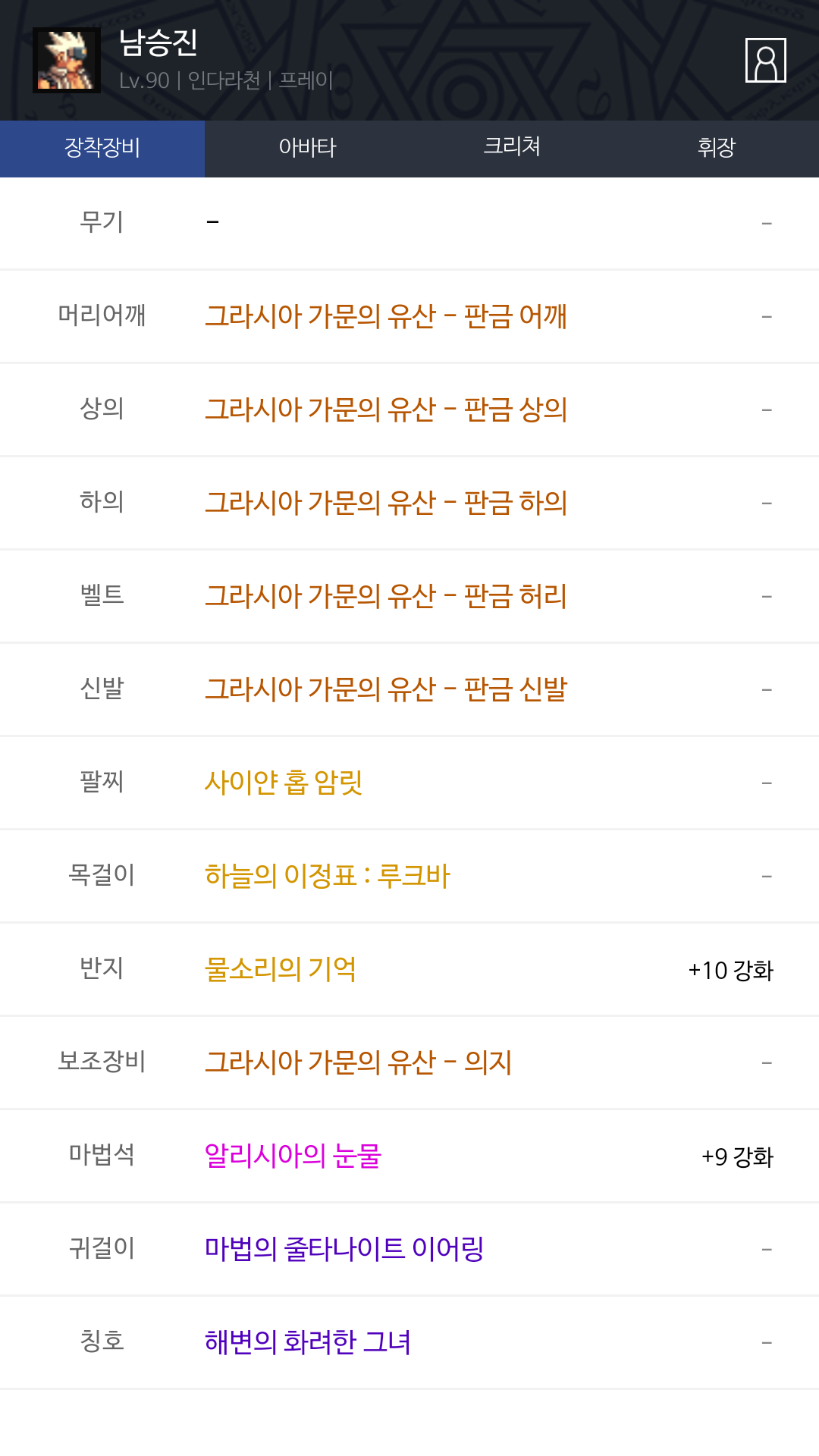Open the 물소리의 기억 ring item
This screenshot has width=819, height=1456.
point(281,969)
